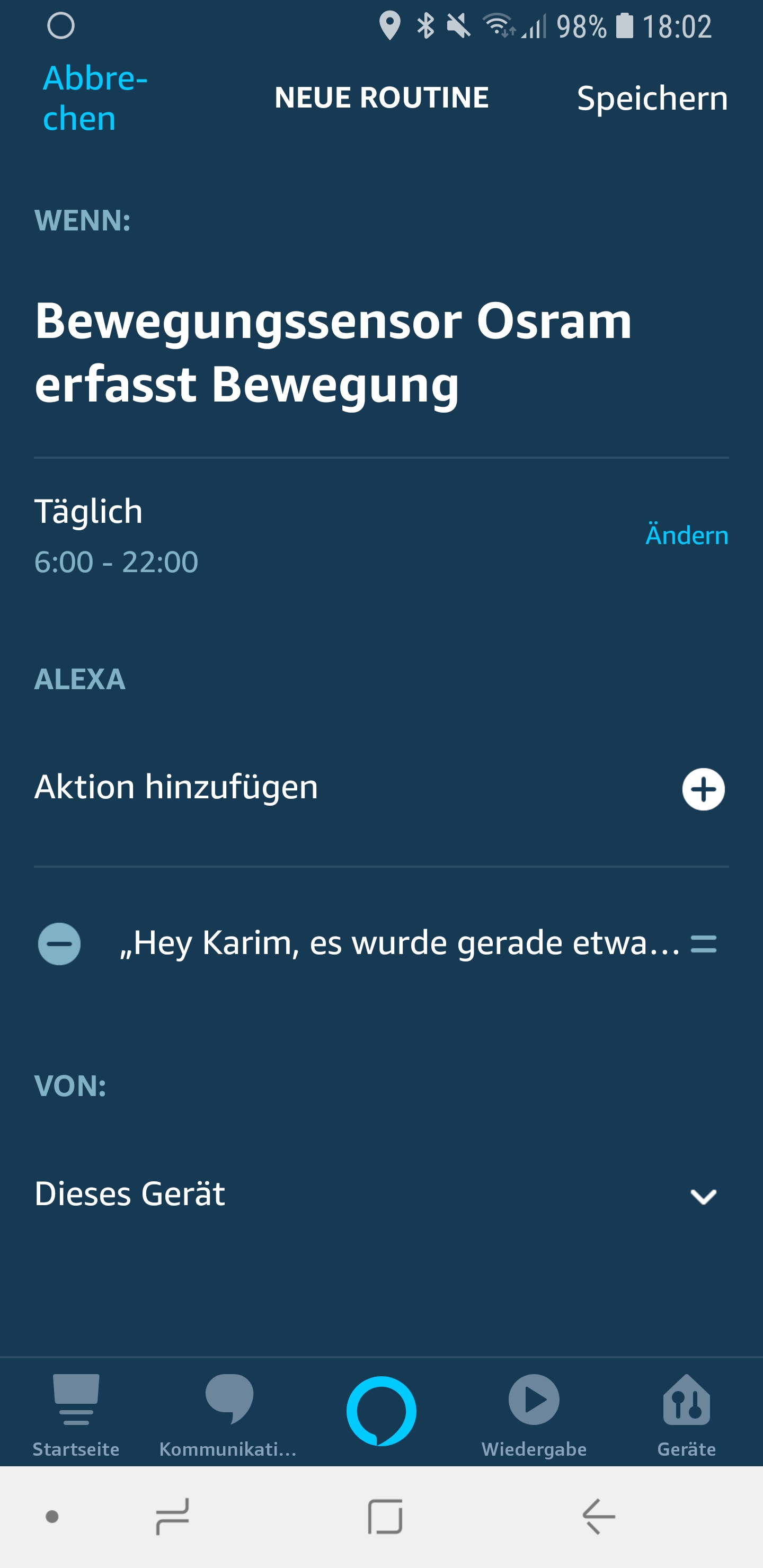The image size is (763, 1568).
Task: Expand the Dieses Gerät dropdown
Action: (x=703, y=1196)
